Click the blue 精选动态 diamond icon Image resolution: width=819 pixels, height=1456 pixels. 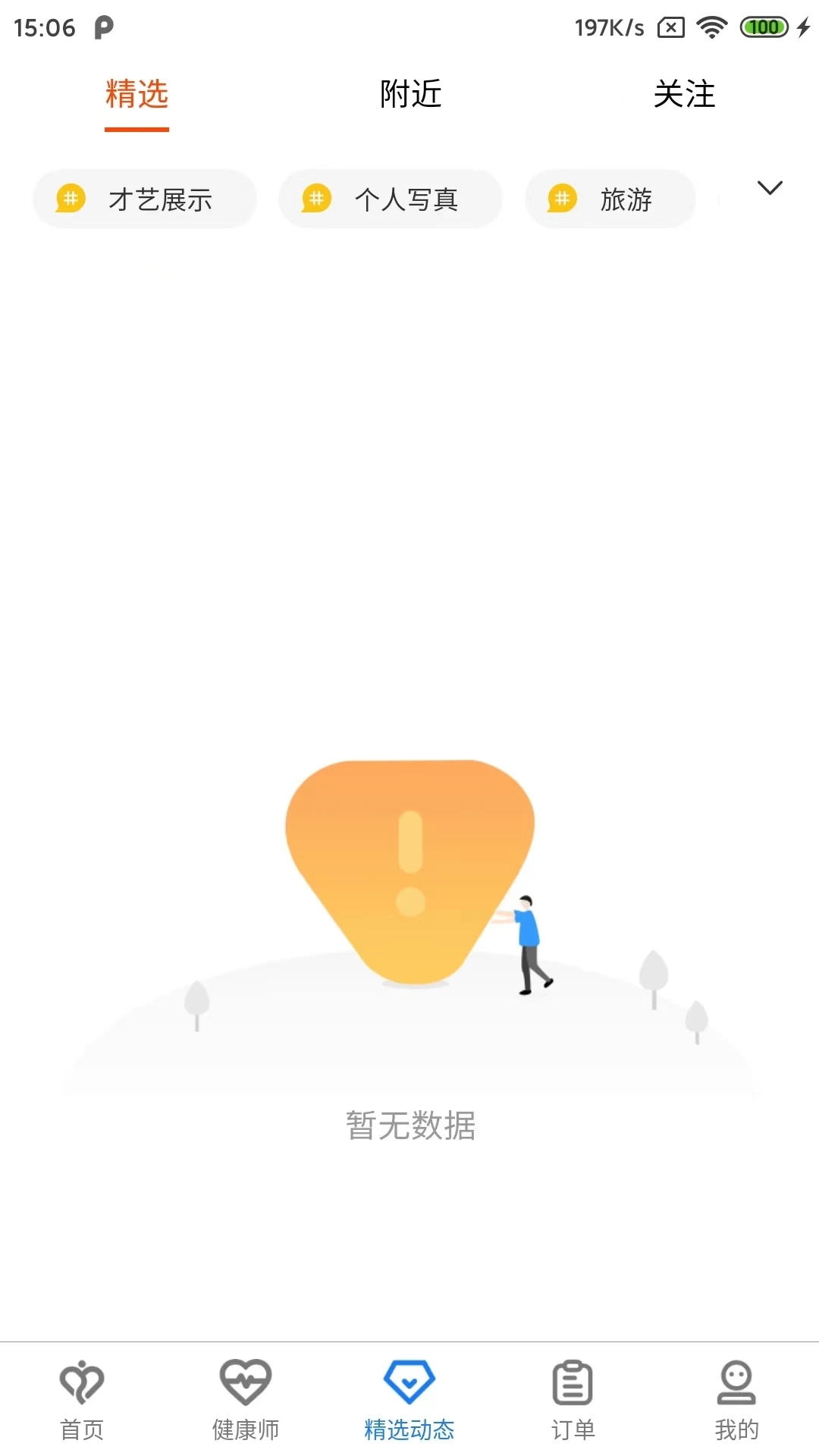(x=409, y=1382)
